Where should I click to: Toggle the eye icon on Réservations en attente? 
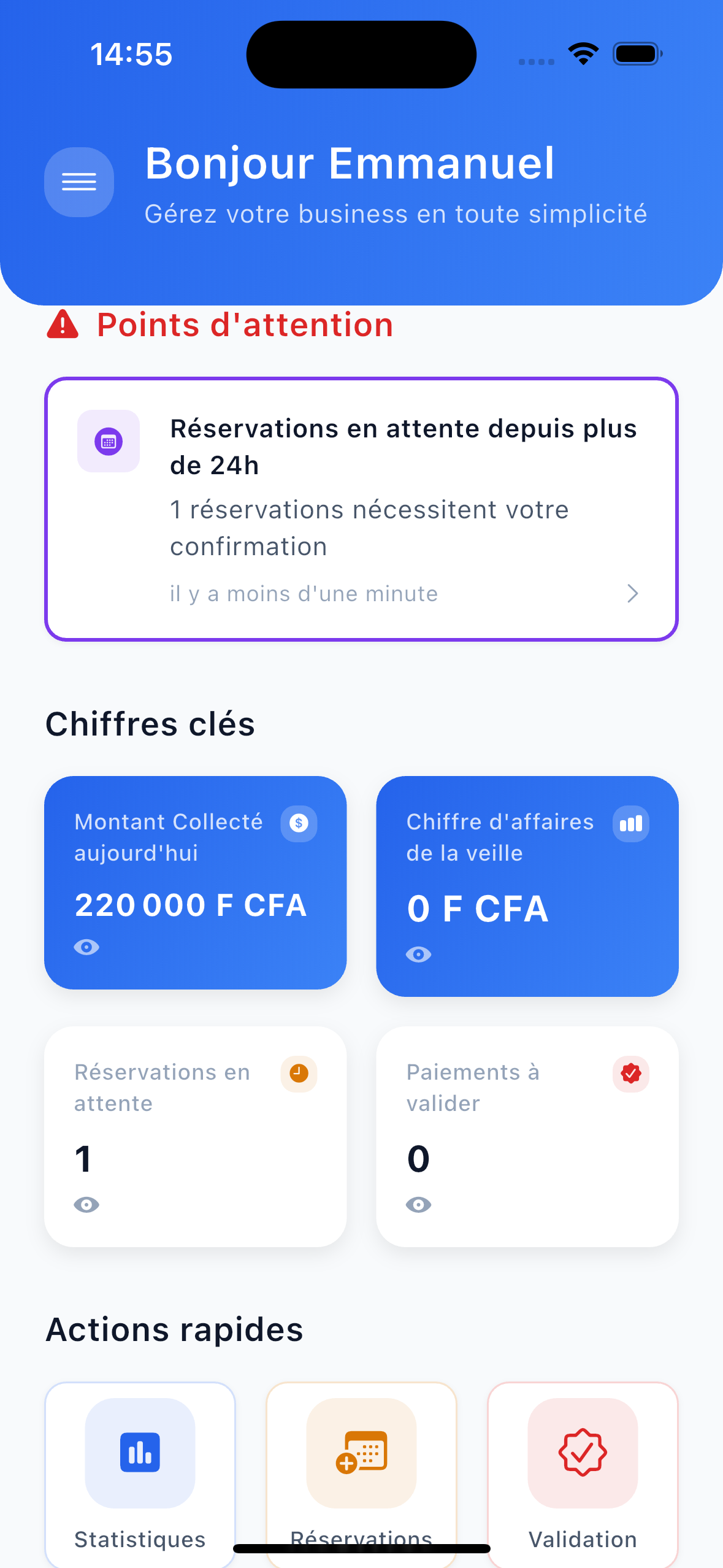pyautogui.click(x=87, y=1205)
